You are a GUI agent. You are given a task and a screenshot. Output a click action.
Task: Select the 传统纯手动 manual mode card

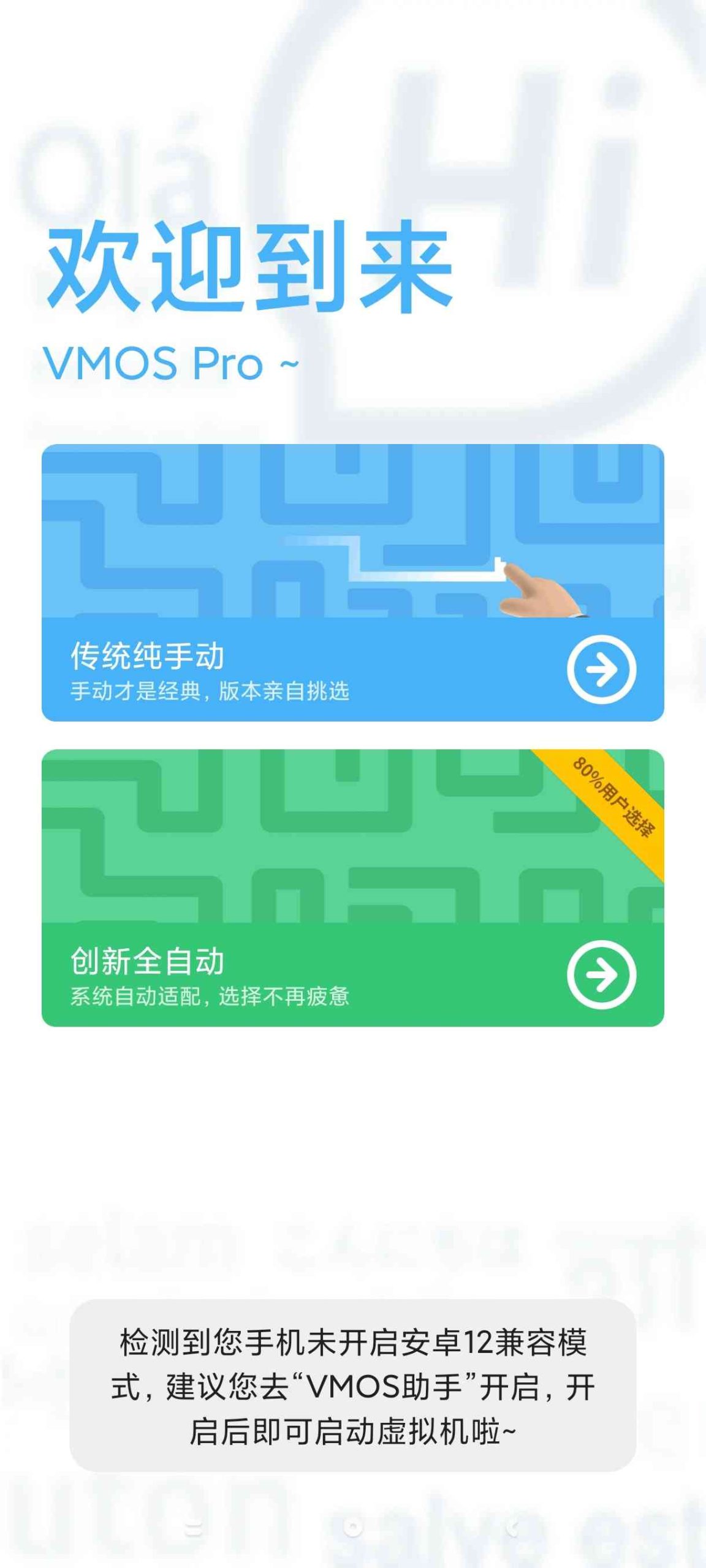point(352,582)
